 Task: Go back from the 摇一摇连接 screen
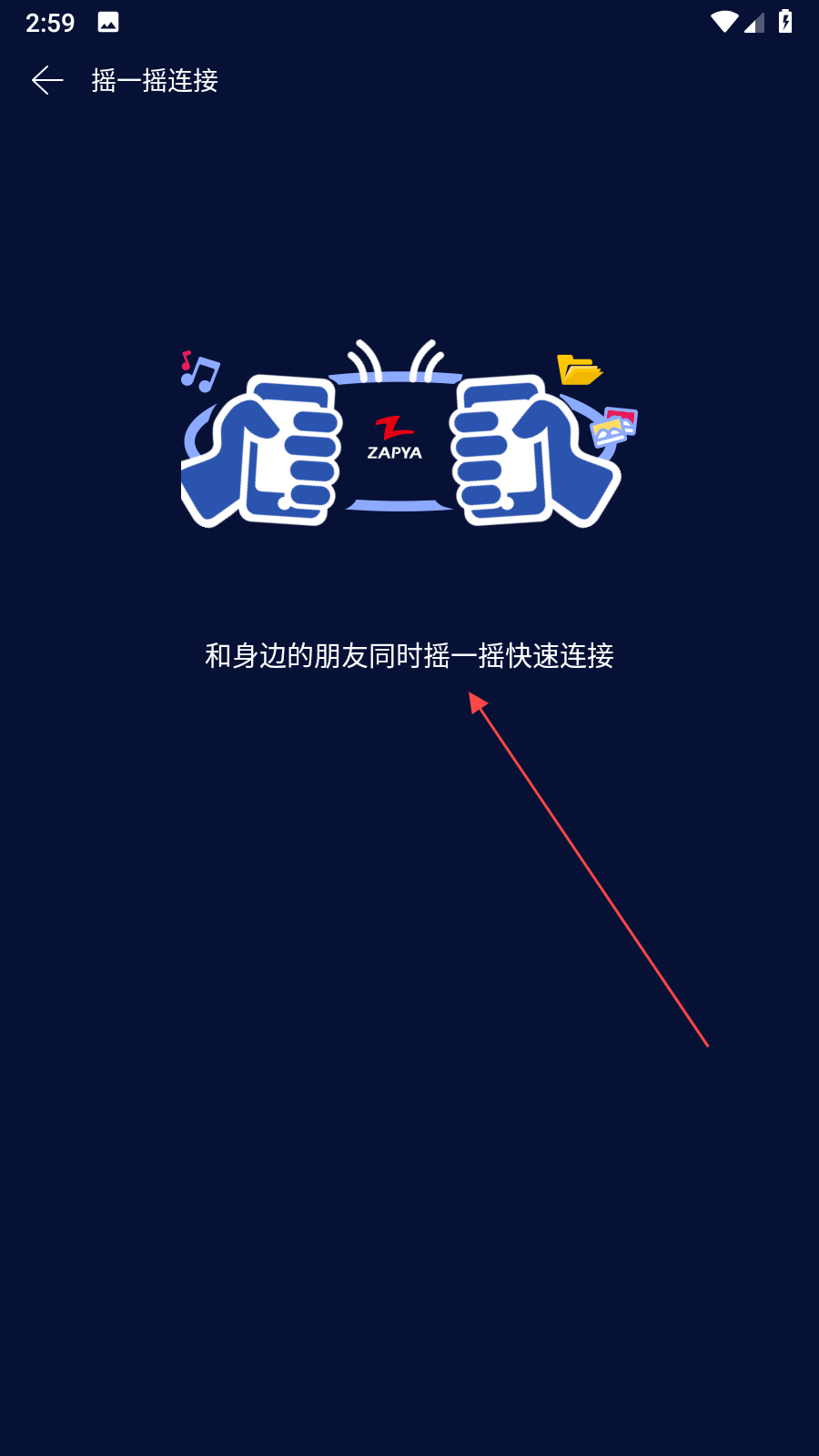coord(47,80)
